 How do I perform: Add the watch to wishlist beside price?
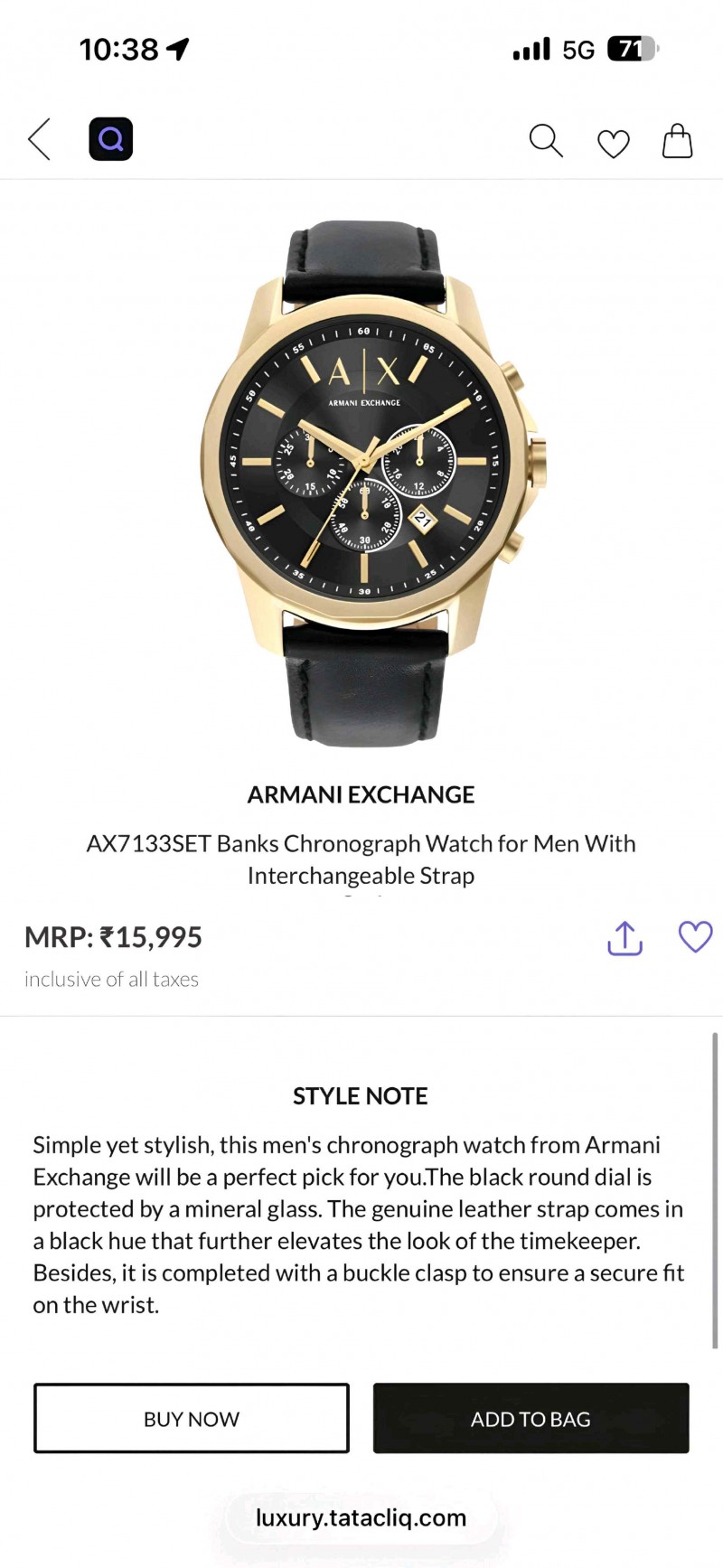pos(695,937)
